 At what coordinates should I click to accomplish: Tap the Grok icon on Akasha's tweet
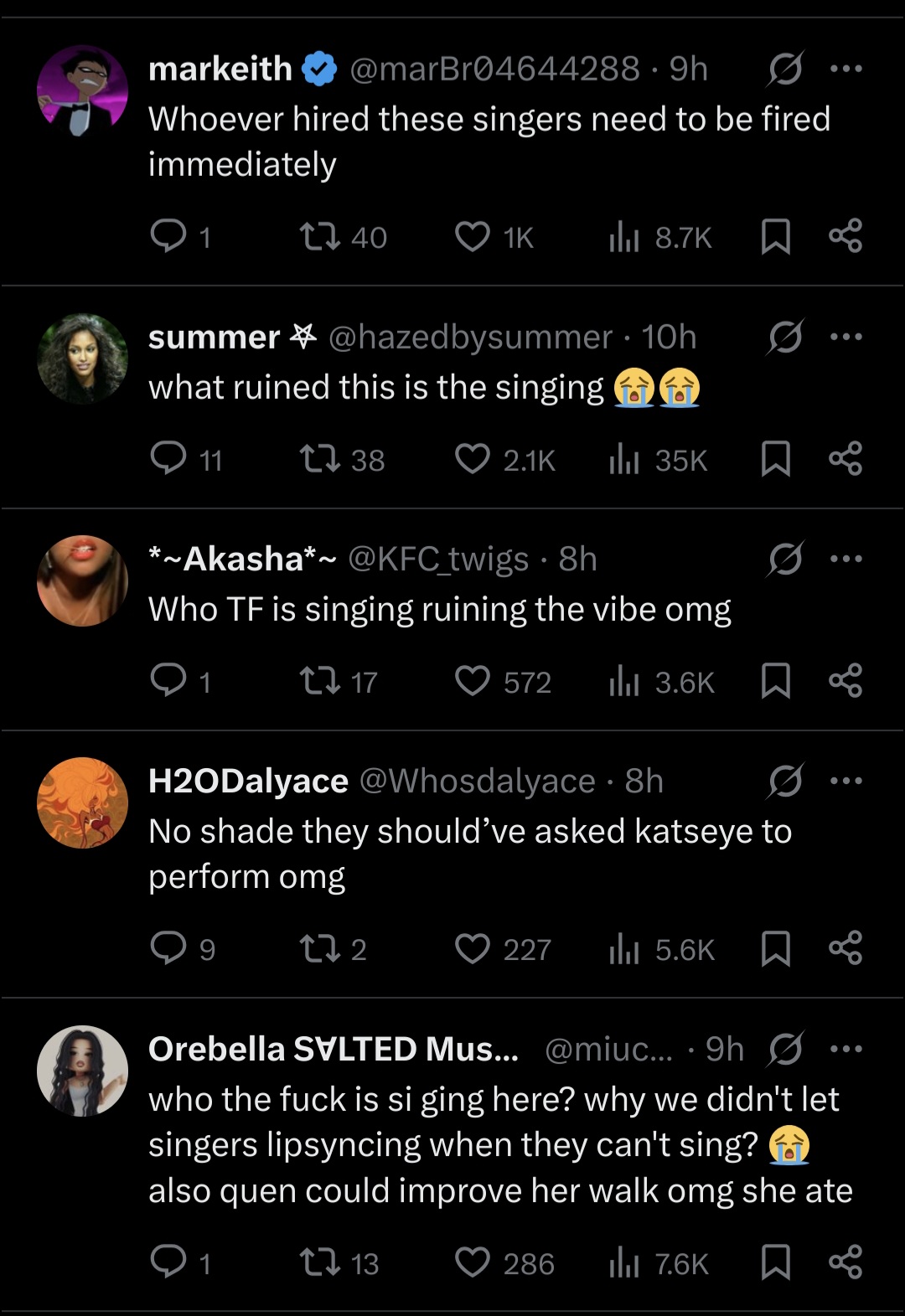pyautogui.click(x=785, y=559)
